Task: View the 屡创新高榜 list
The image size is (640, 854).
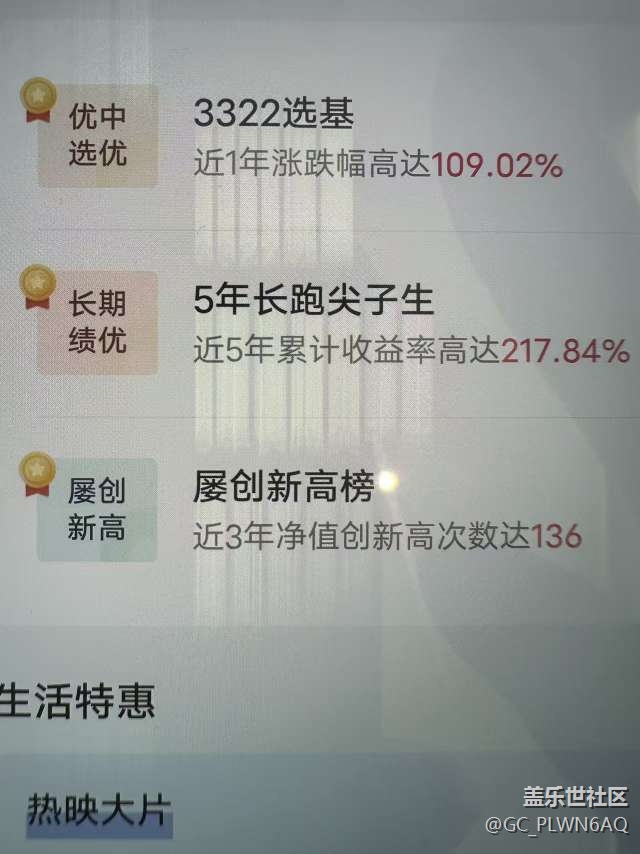Action: [283, 488]
